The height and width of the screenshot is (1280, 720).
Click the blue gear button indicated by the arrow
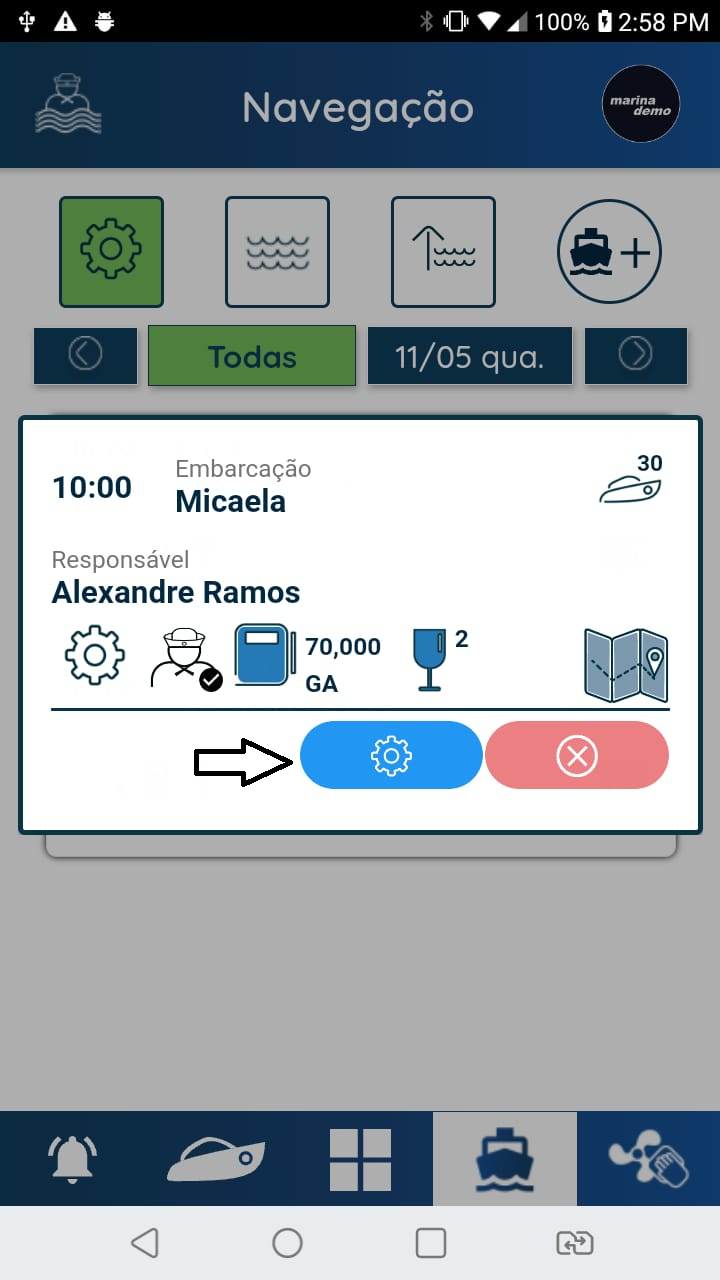[391, 756]
